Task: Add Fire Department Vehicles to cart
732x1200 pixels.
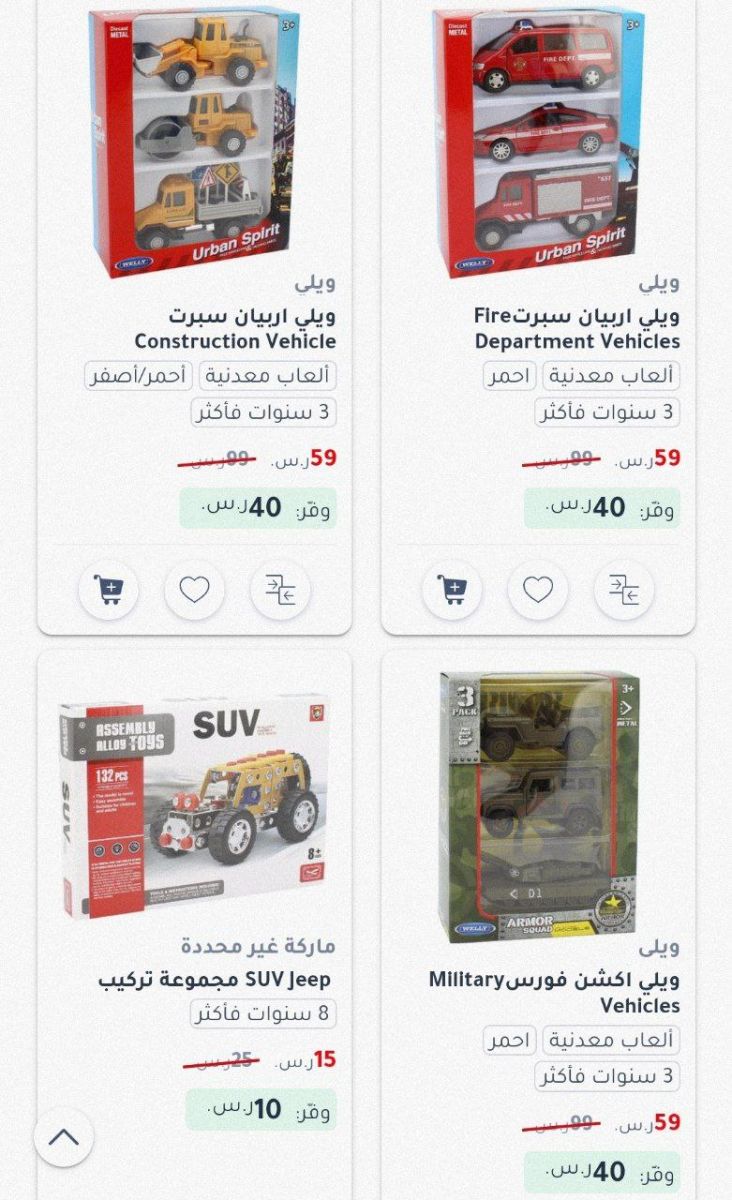Action: pyautogui.click(x=452, y=590)
